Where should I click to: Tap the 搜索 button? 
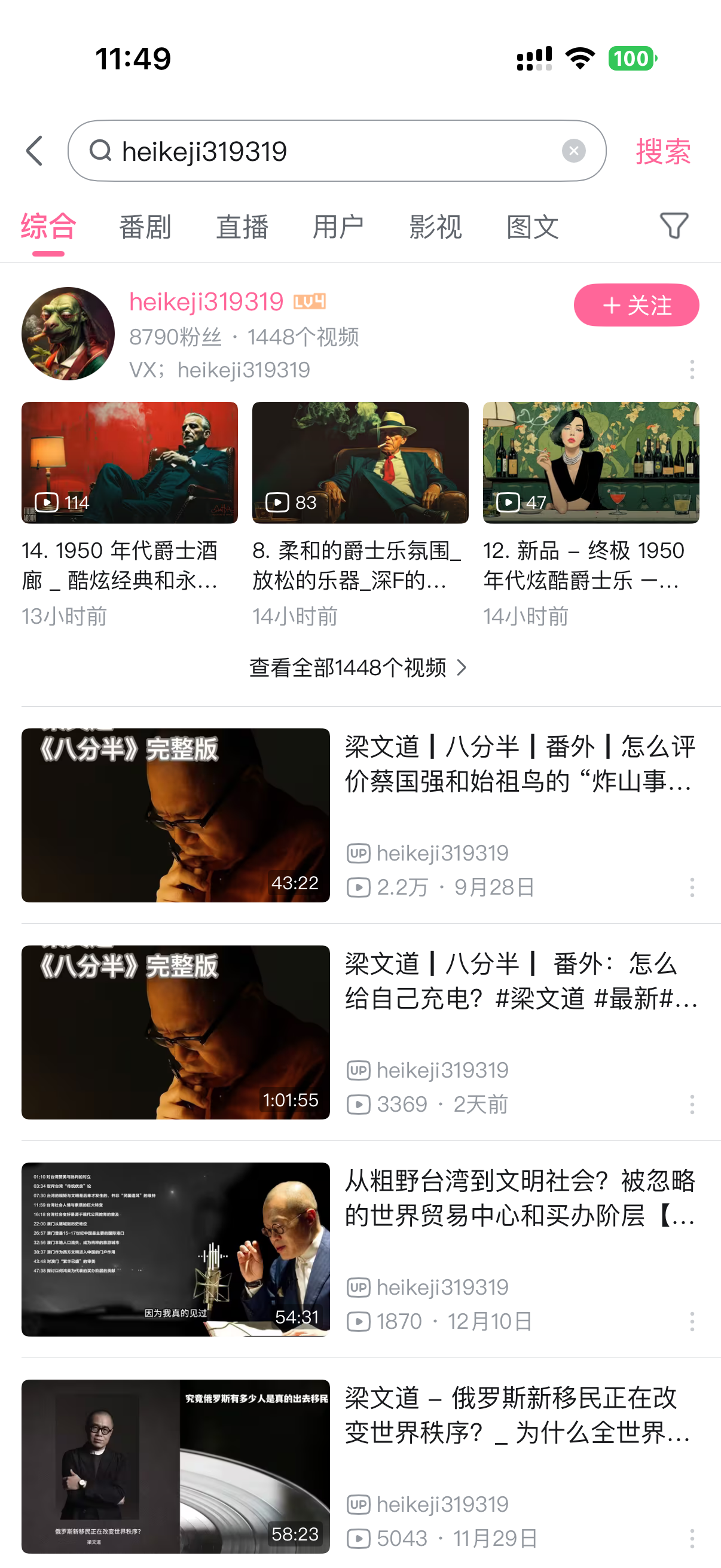pos(662,151)
